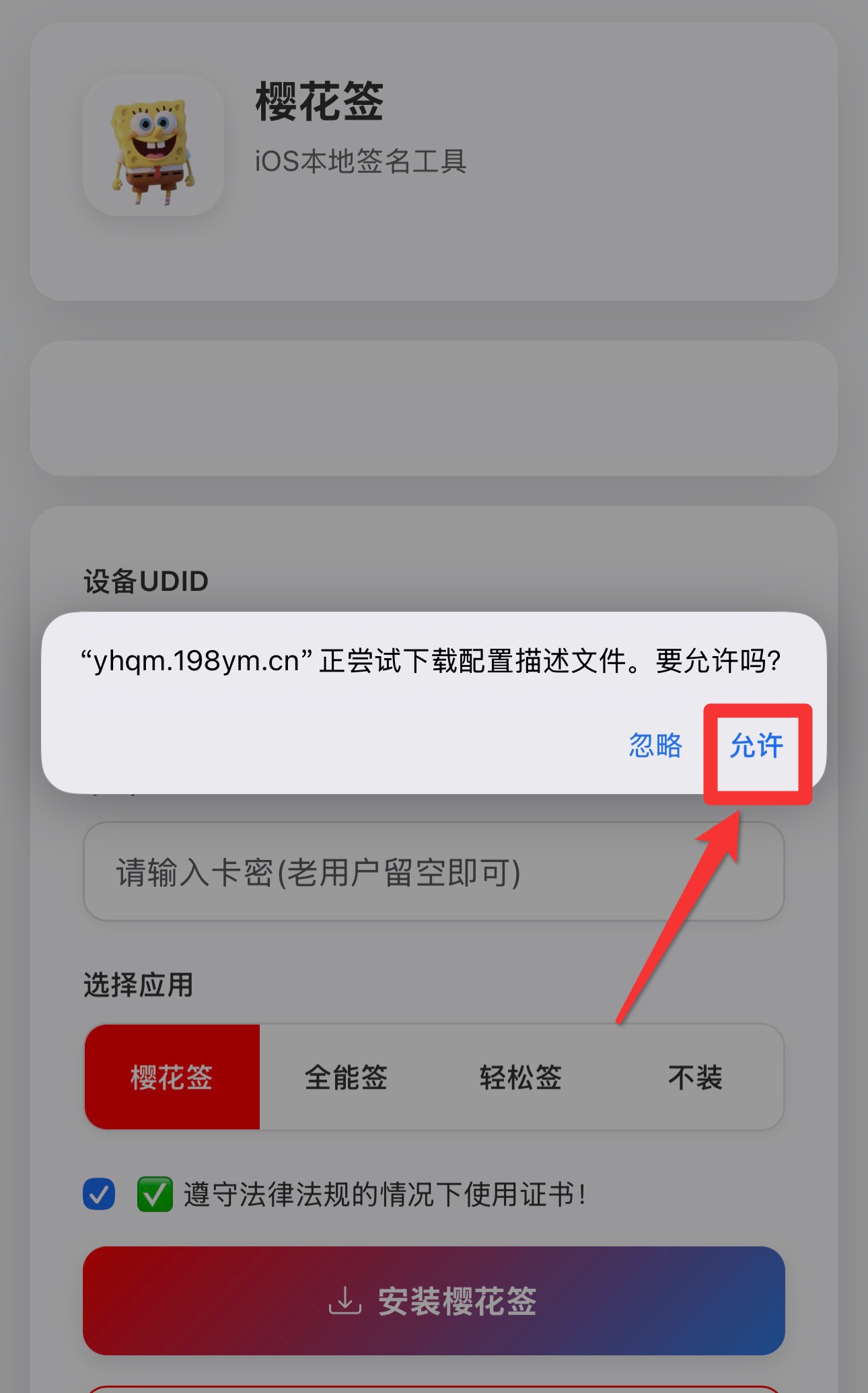
Task: Click the 选择应用 section heading
Action: pyautogui.click(x=137, y=985)
